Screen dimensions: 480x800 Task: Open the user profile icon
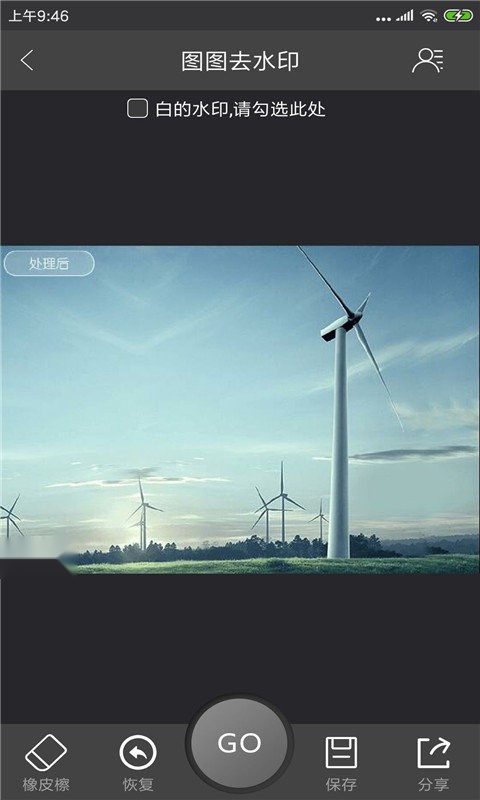point(427,60)
